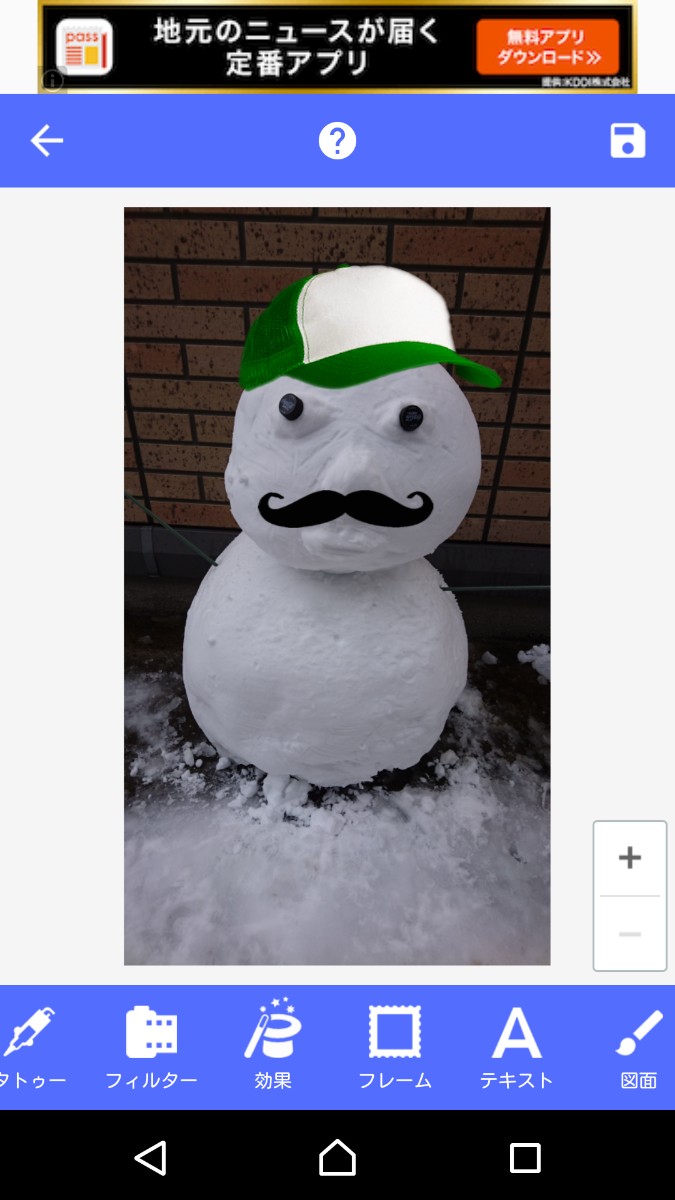This screenshot has width=675, height=1200.
Task: Open the タトゥー tattoo tool
Action: point(32,1047)
